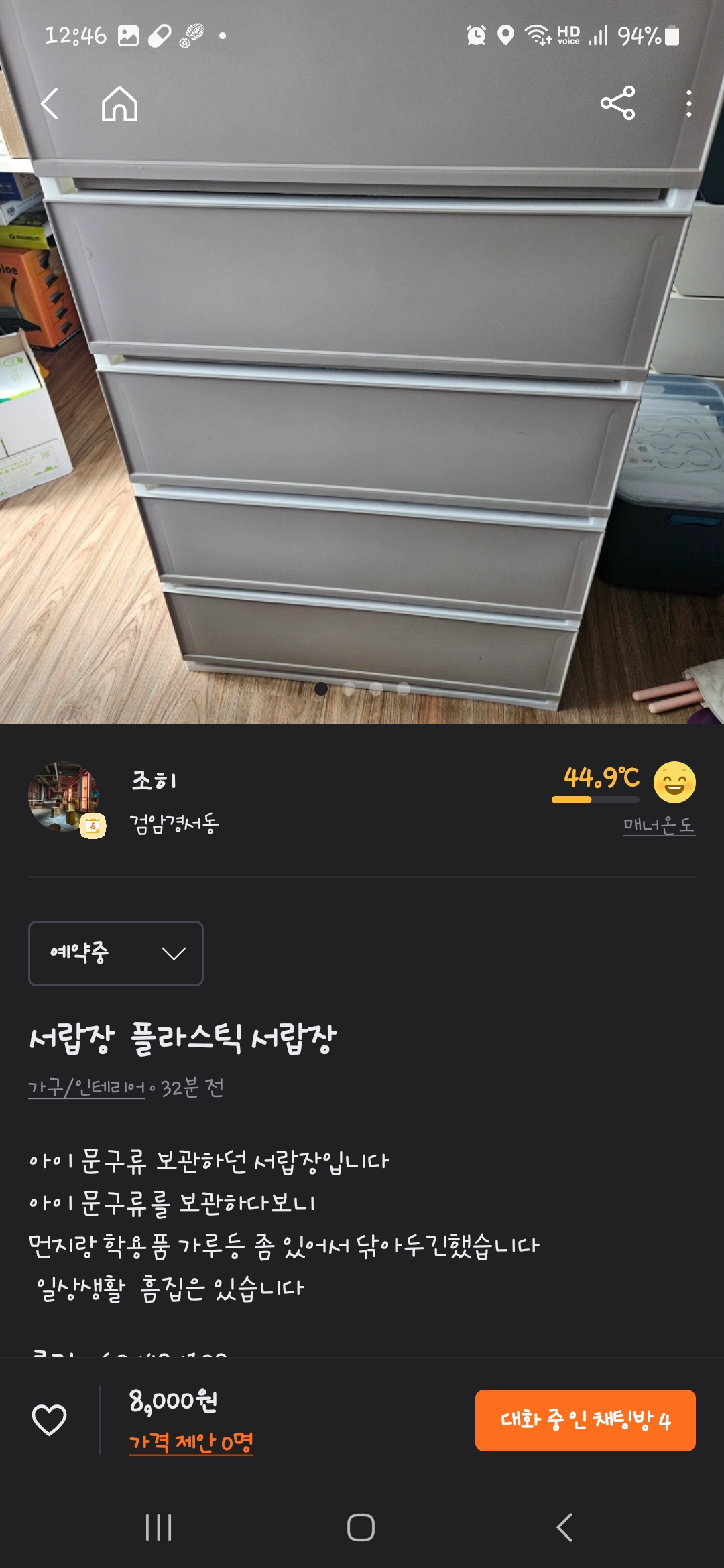Tap the system recent apps button
724x1568 pixels.
click(x=159, y=1527)
